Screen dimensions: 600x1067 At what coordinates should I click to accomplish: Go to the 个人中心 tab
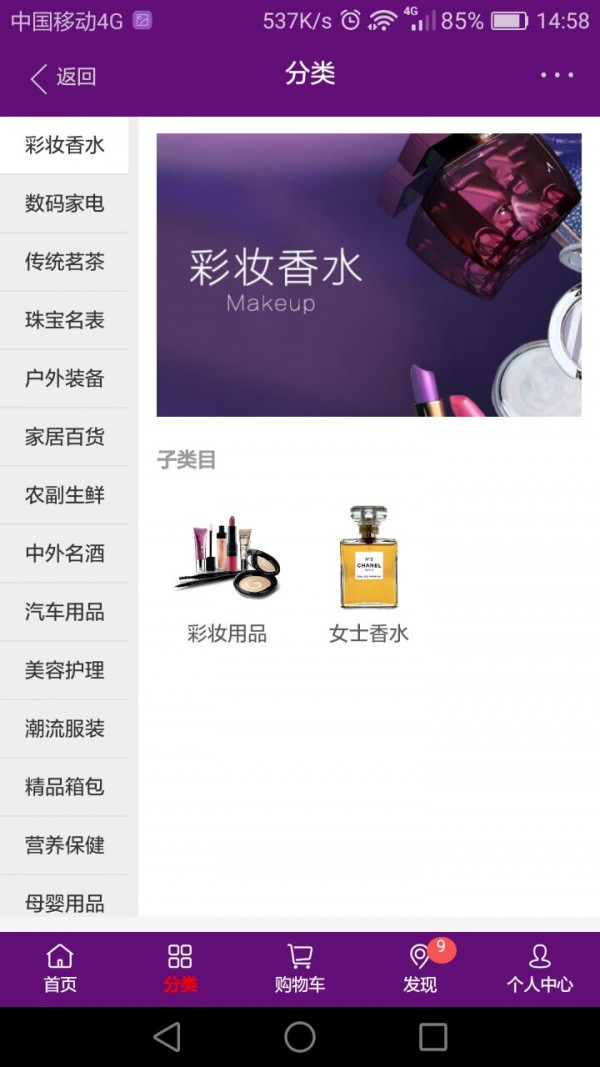click(540, 969)
